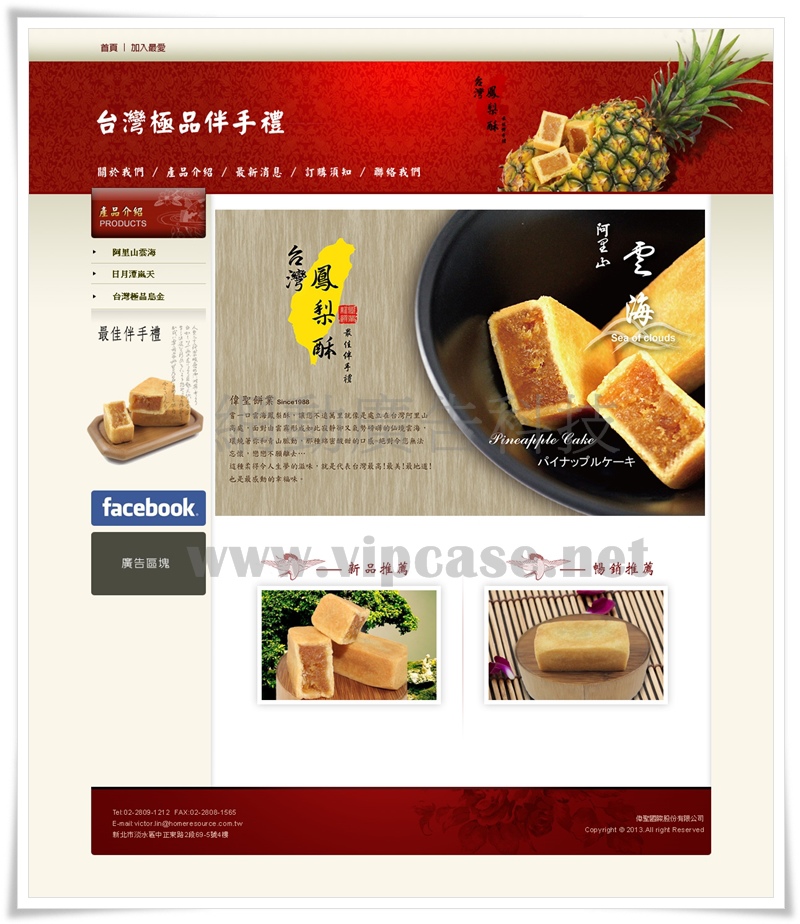
Task: Tap 加入最愛 to add to favorites
Action: coord(148,48)
